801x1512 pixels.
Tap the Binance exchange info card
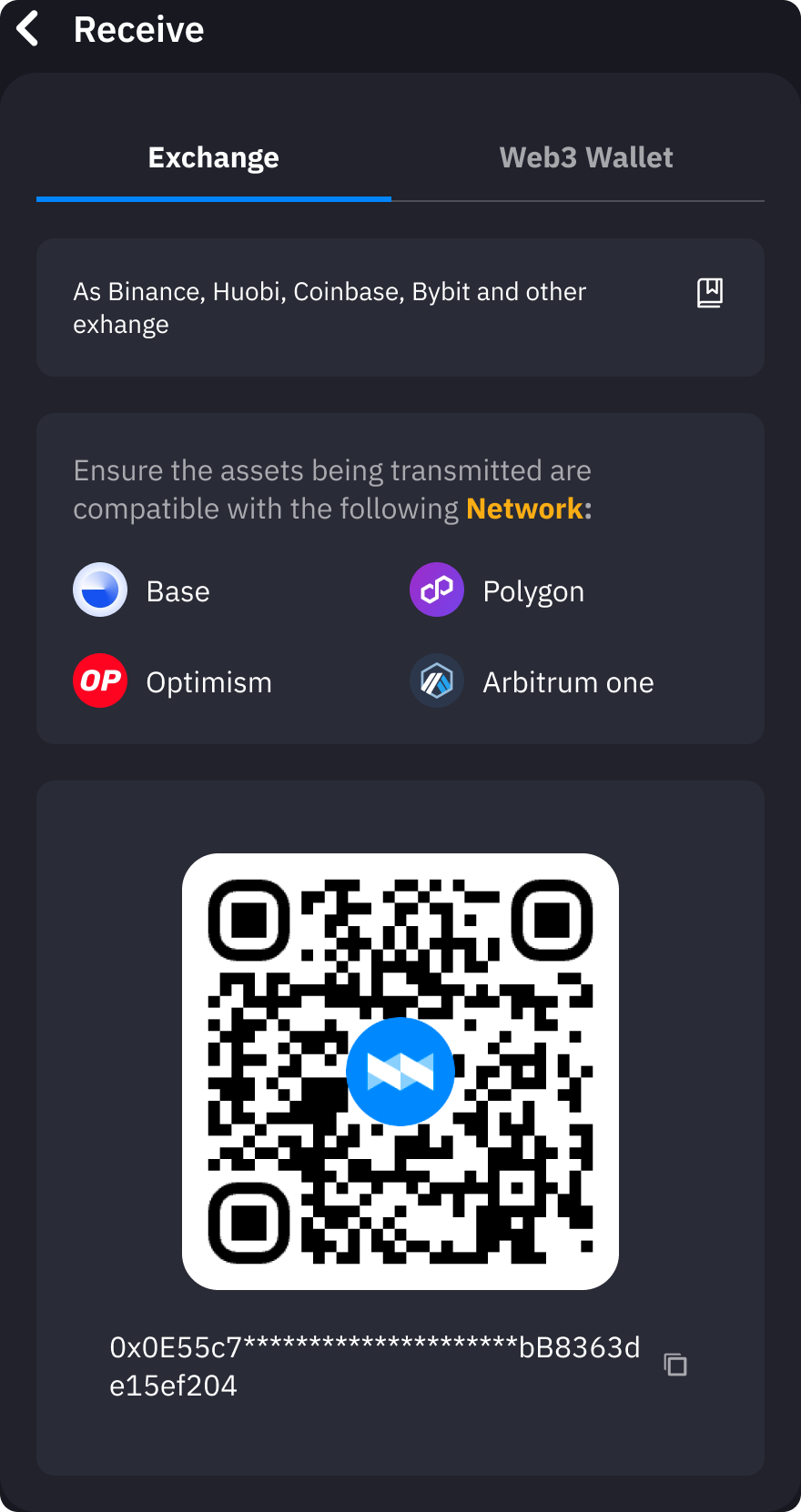tap(400, 307)
